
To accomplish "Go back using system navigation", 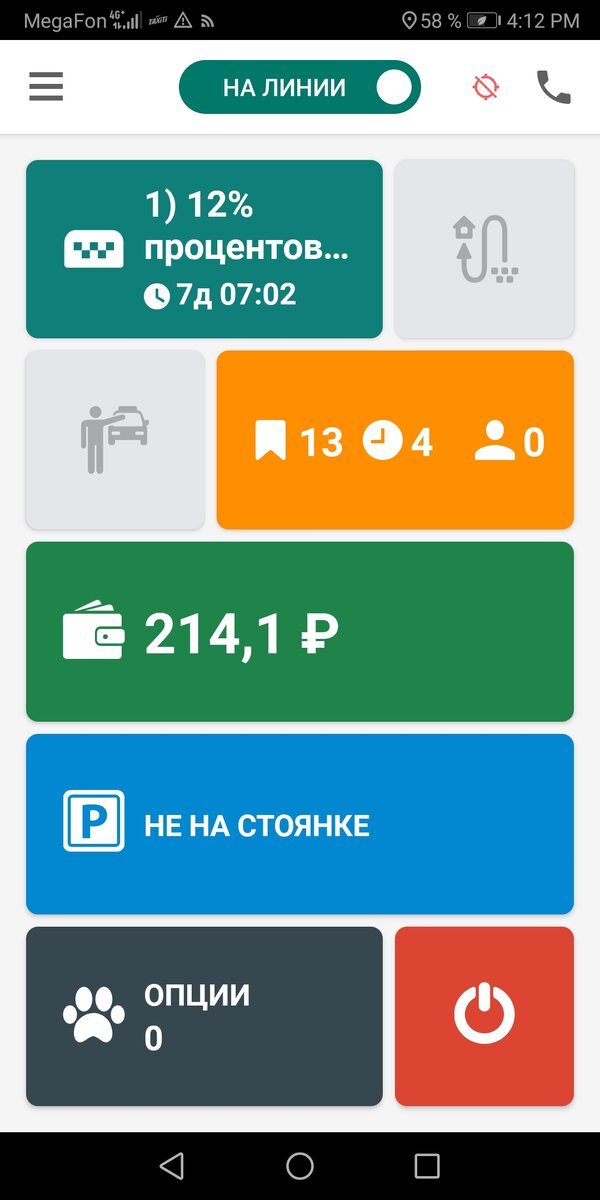I will pos(172,1165).
